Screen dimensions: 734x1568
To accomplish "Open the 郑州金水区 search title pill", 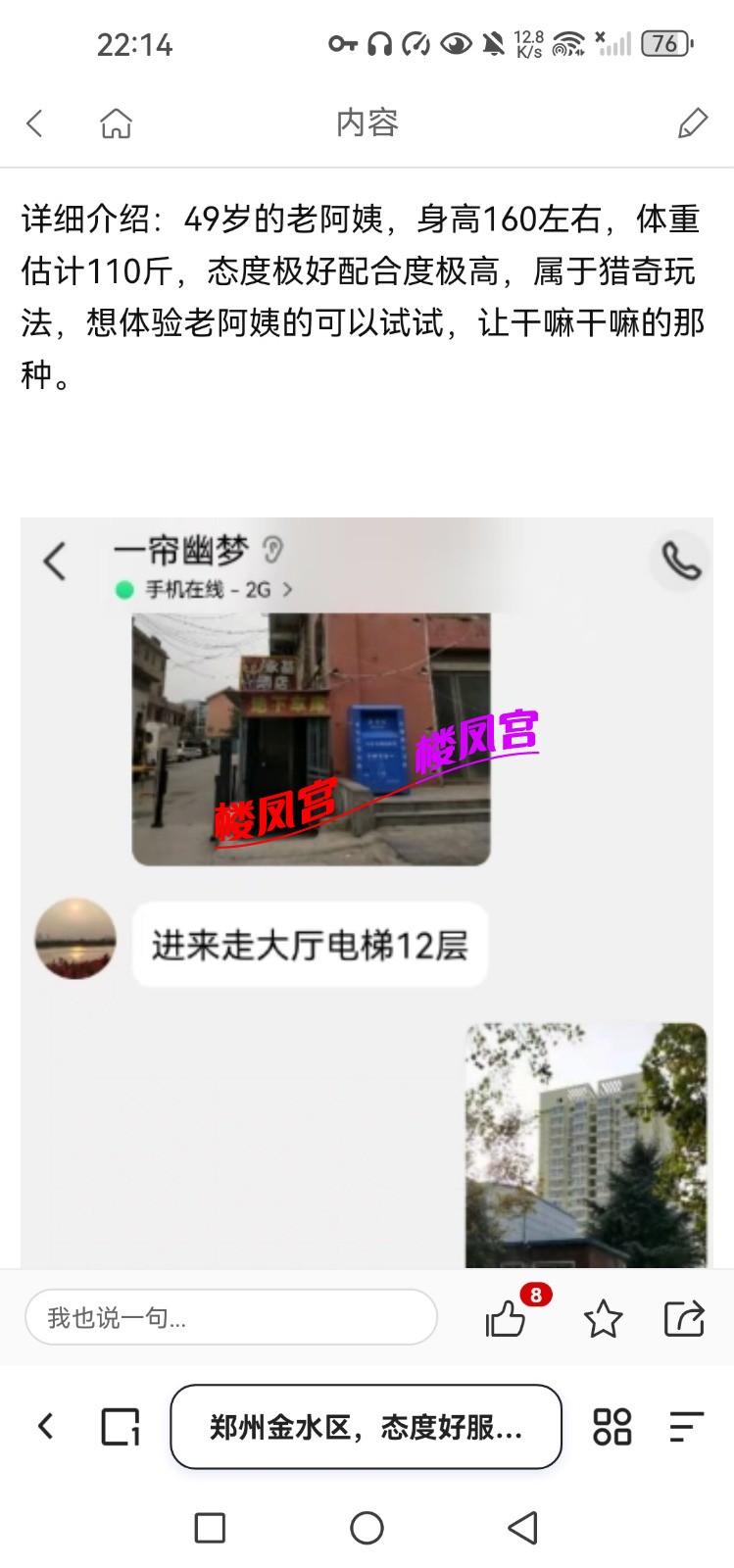I will [366, 1427].
